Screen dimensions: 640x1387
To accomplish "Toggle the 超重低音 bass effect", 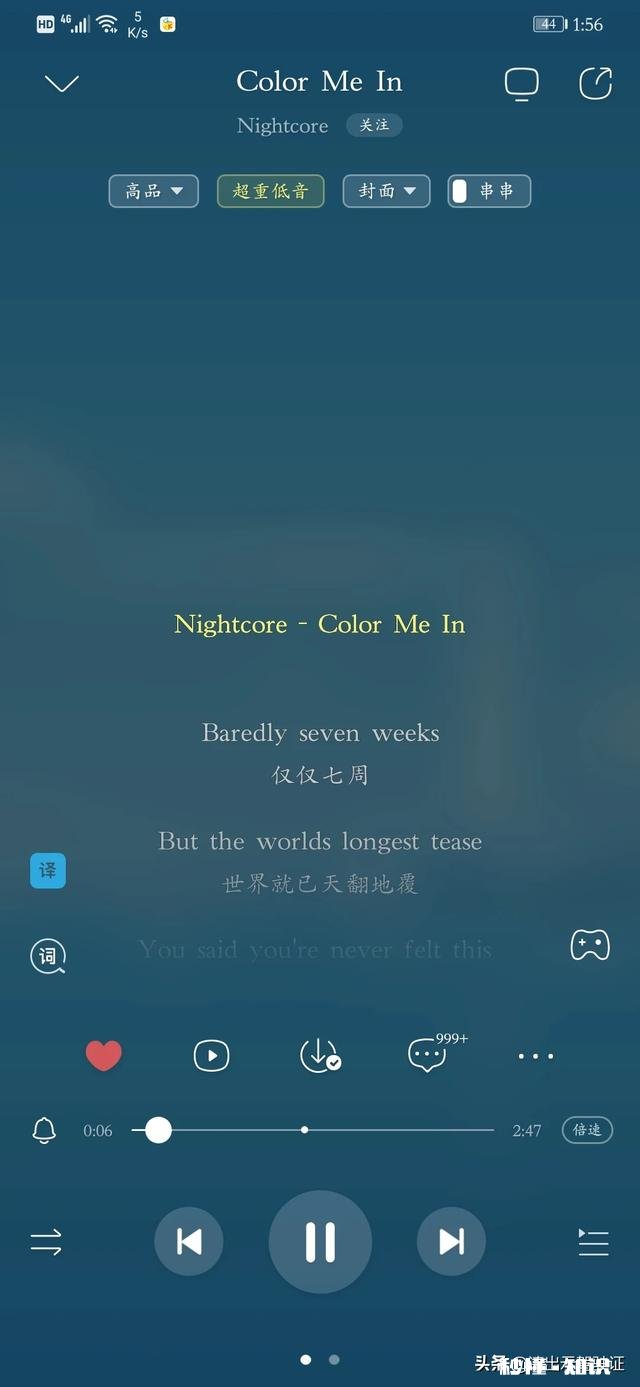I will click(x=270, y=191).
